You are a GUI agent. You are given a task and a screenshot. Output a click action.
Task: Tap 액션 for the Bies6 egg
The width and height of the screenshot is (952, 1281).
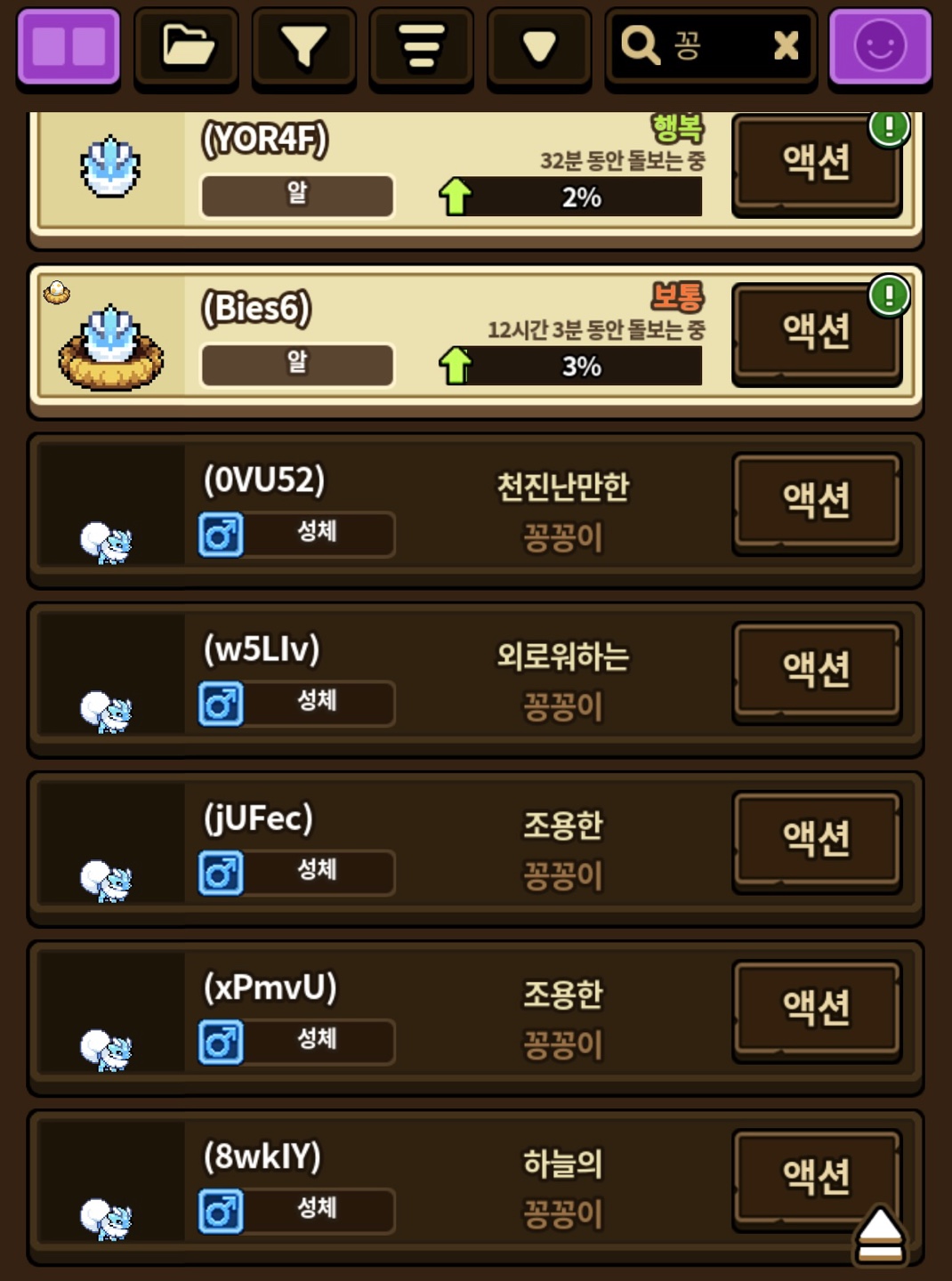pyautogui.click(x=816, y=332)
